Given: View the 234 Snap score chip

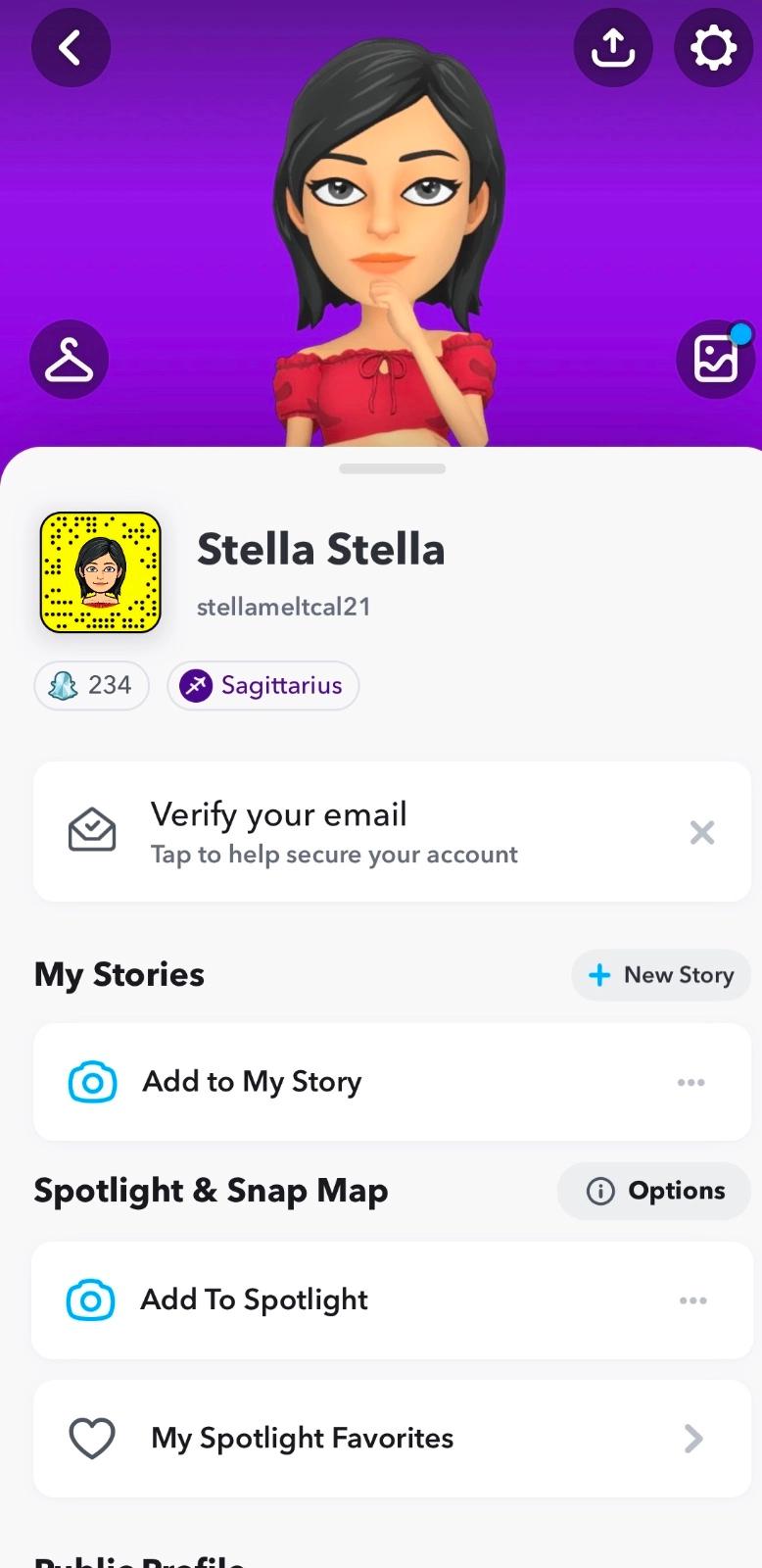Looking at the screenshot, I should 91,685.
